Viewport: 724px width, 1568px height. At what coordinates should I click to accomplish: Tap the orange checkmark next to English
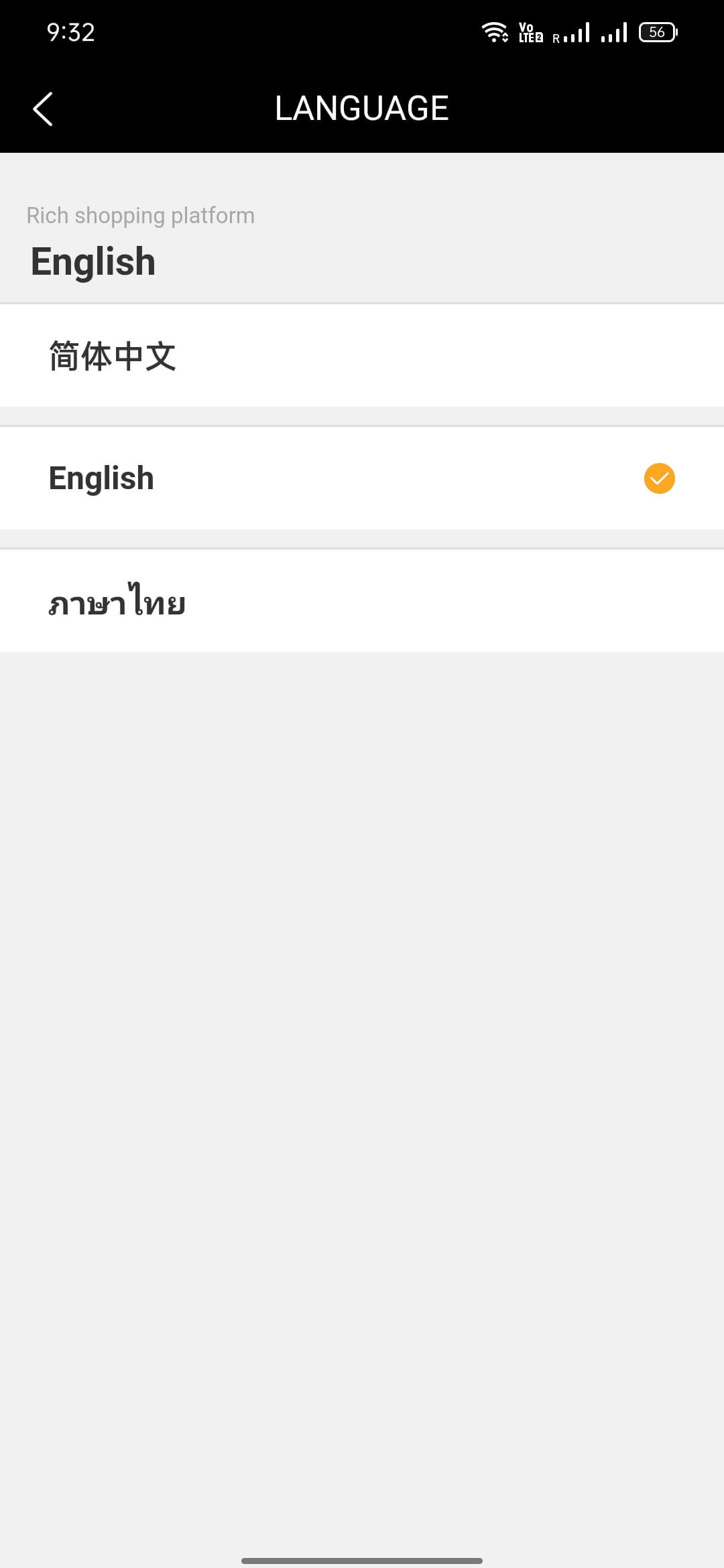pyautogui.click(x=660, y=478)
